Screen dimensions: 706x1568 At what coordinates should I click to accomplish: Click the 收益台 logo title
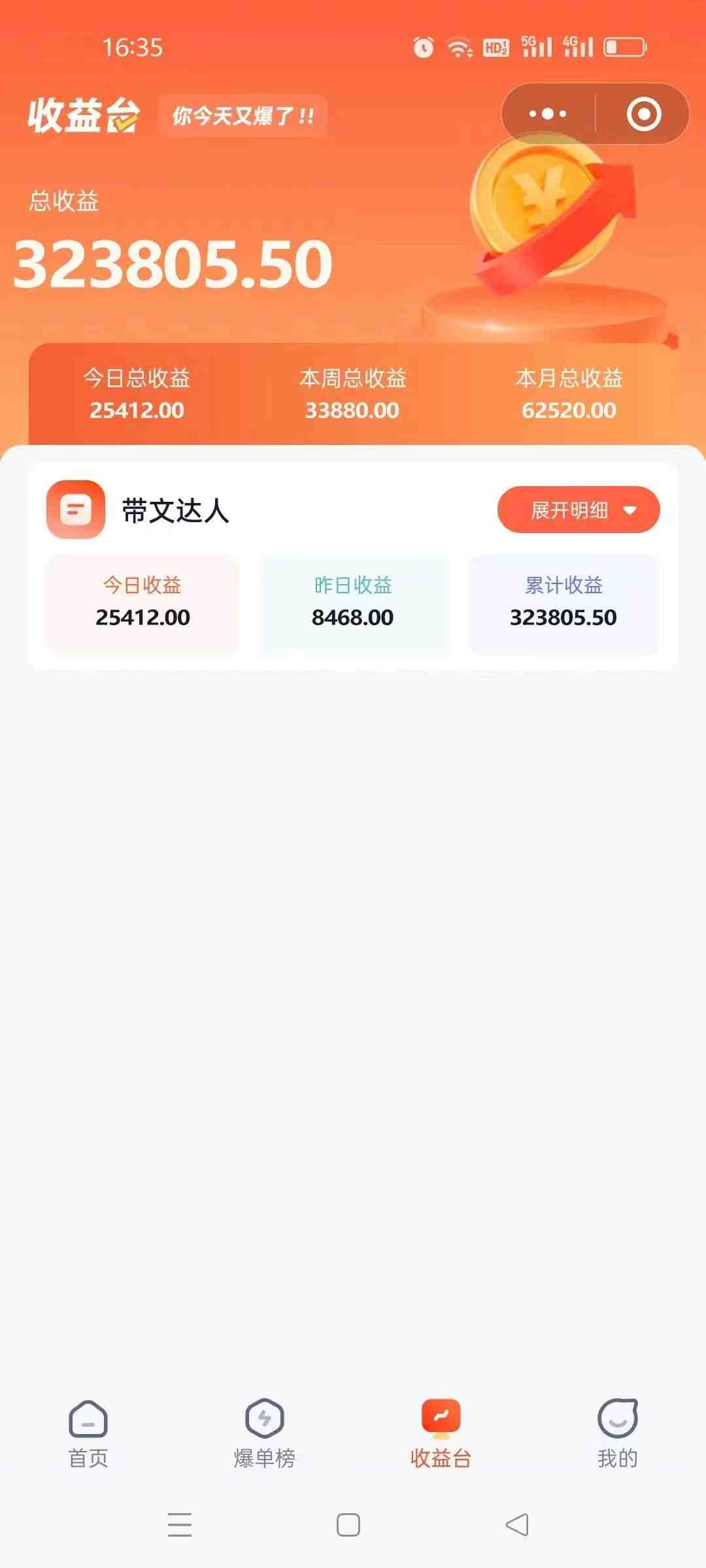click(82, 113)
